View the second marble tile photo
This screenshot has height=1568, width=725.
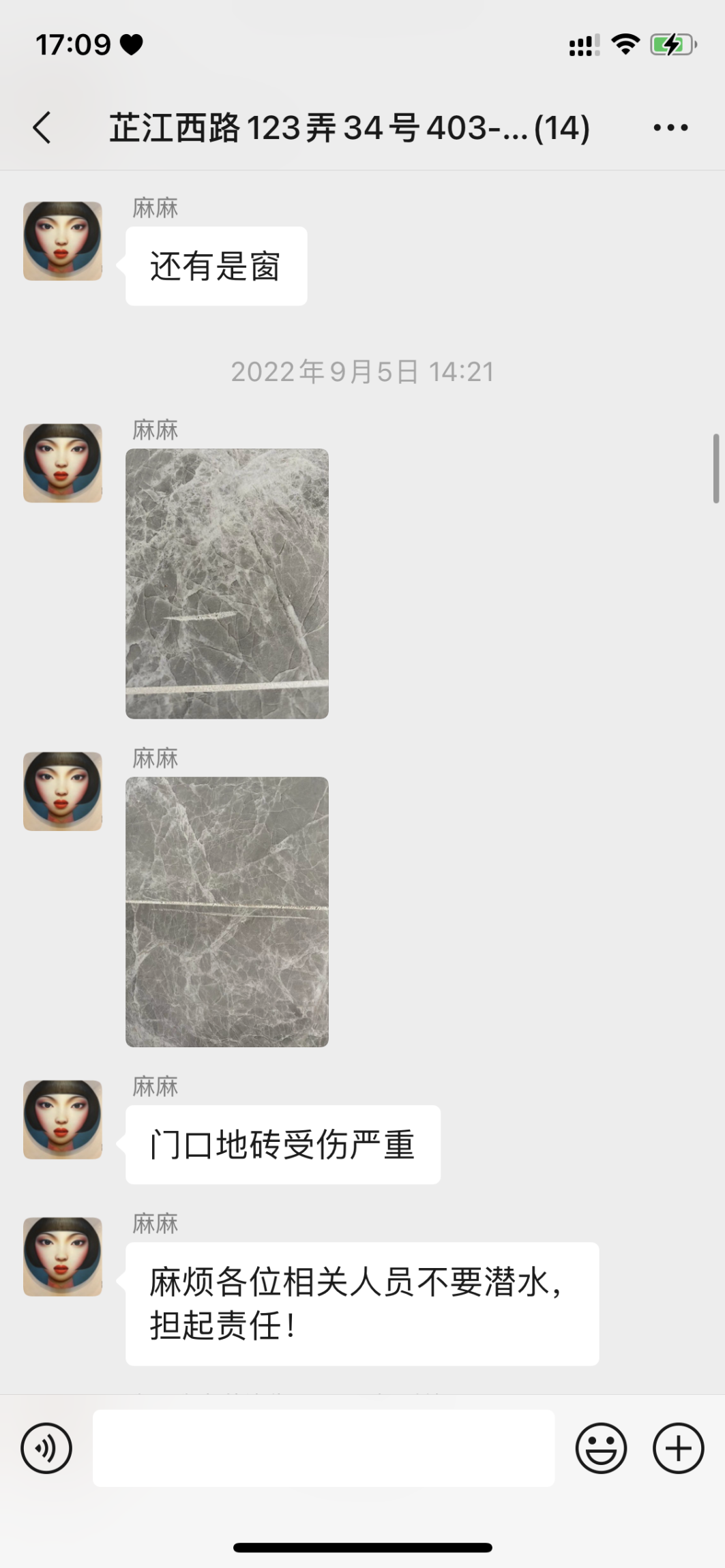click(x=227, y=911)
